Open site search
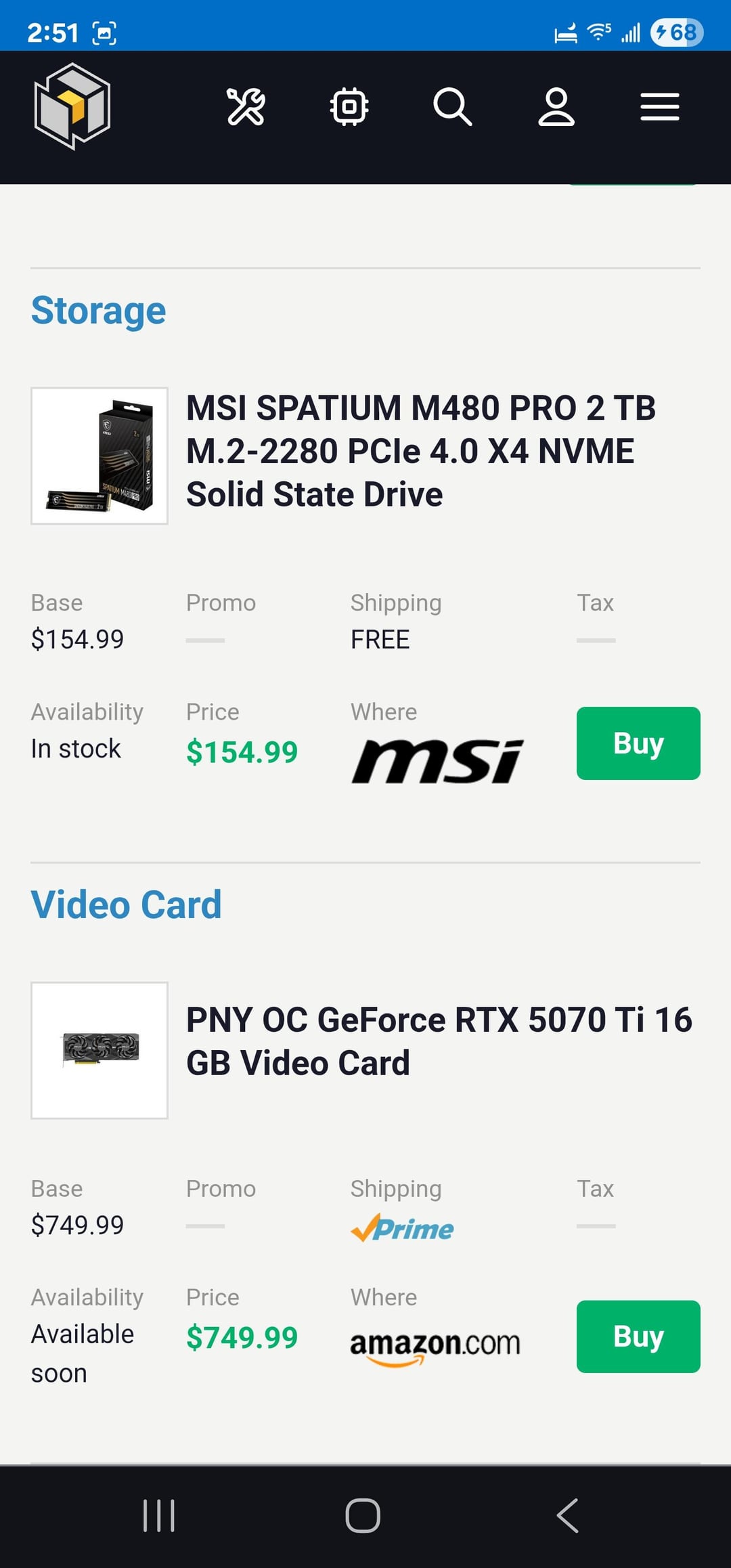This screenshot has width=731, height=1568. (x=452, y=106)
